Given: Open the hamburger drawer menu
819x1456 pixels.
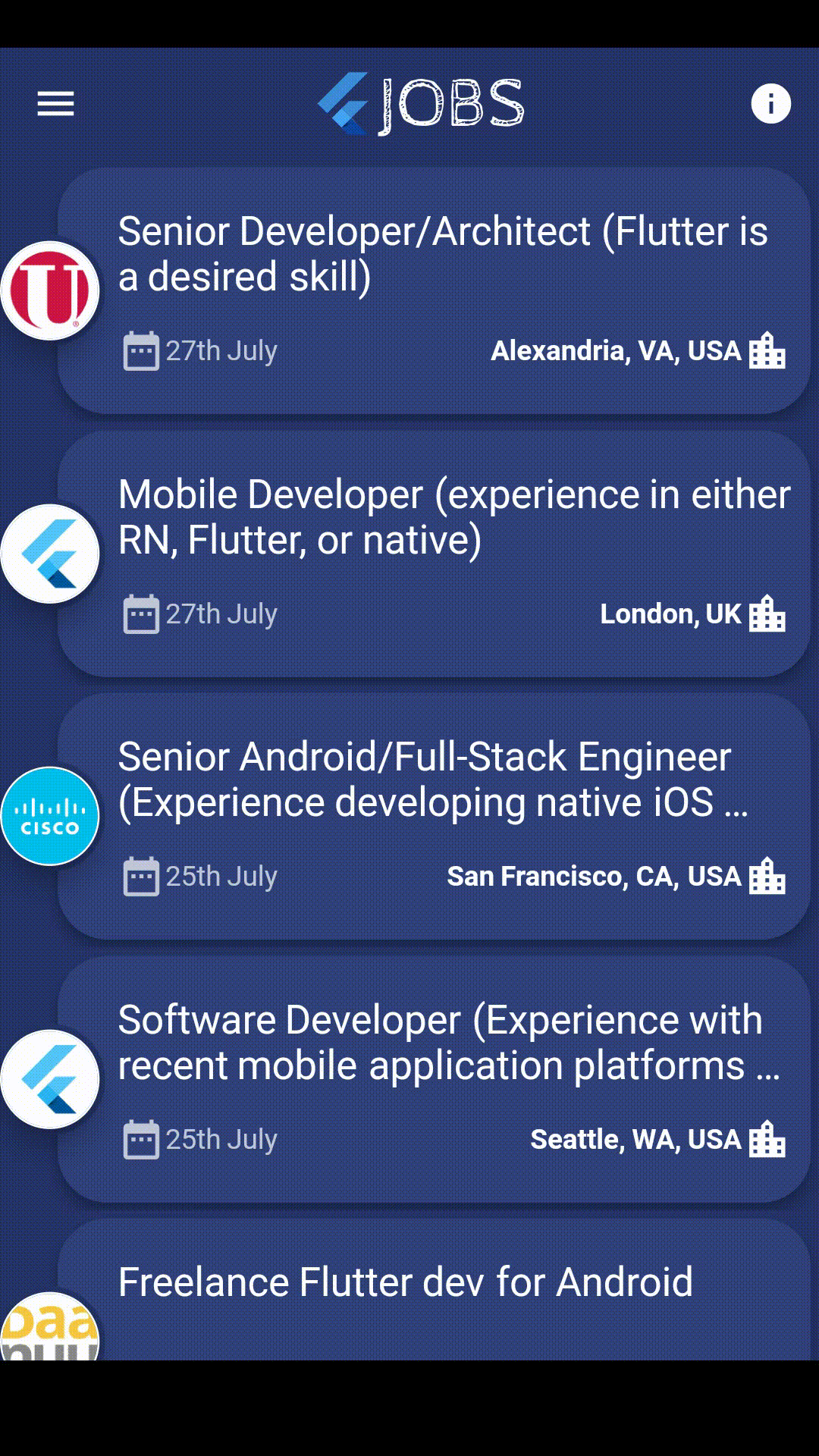Looking at the screenshot, I should pos(55,104).
